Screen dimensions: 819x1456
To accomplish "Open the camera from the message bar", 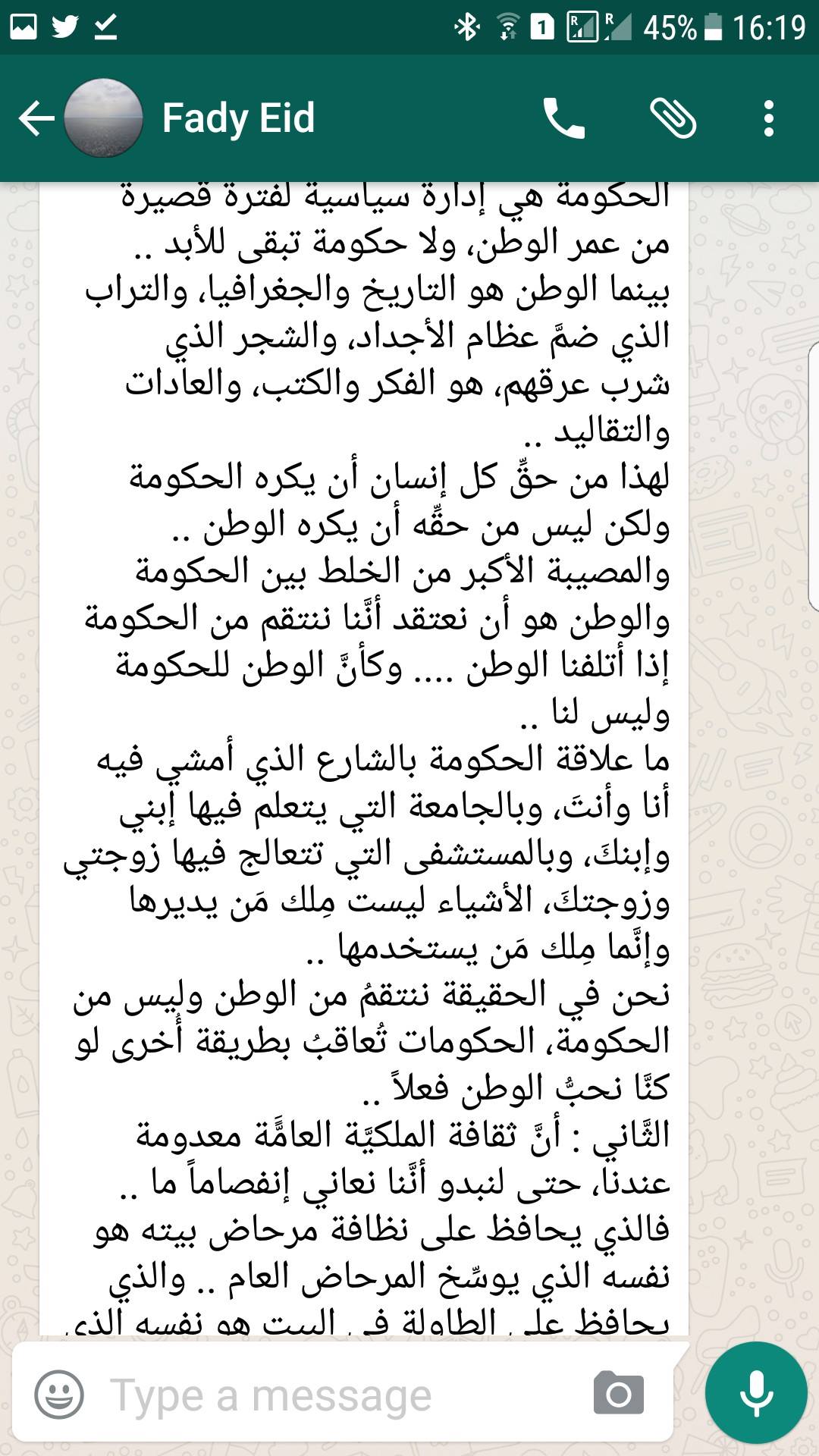I will click(619, 1395).
